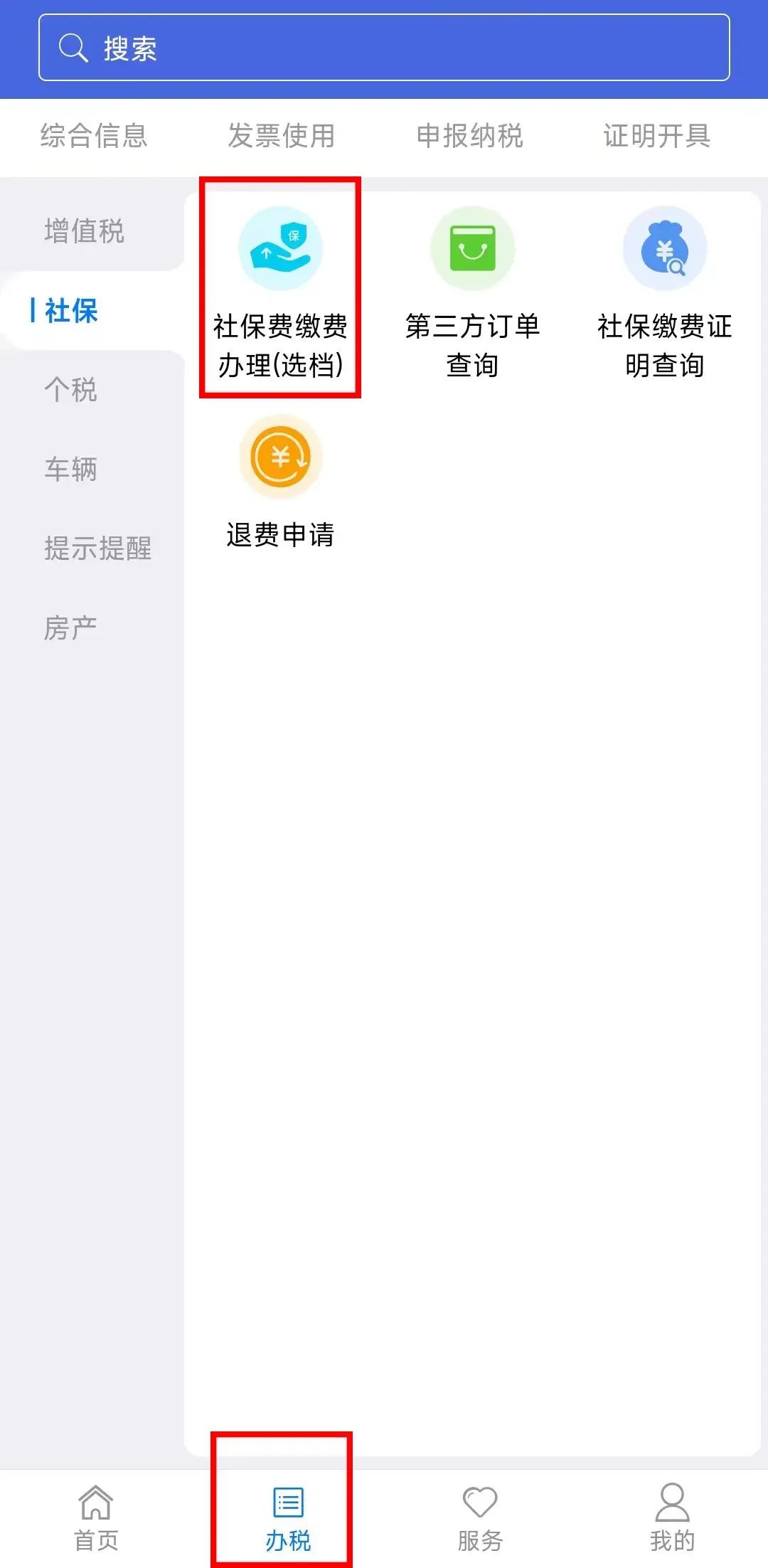Open the 搜索 search box
The width and height of the screenshot is (768, 1568).
pyautogui.click(x=384, y=48)
